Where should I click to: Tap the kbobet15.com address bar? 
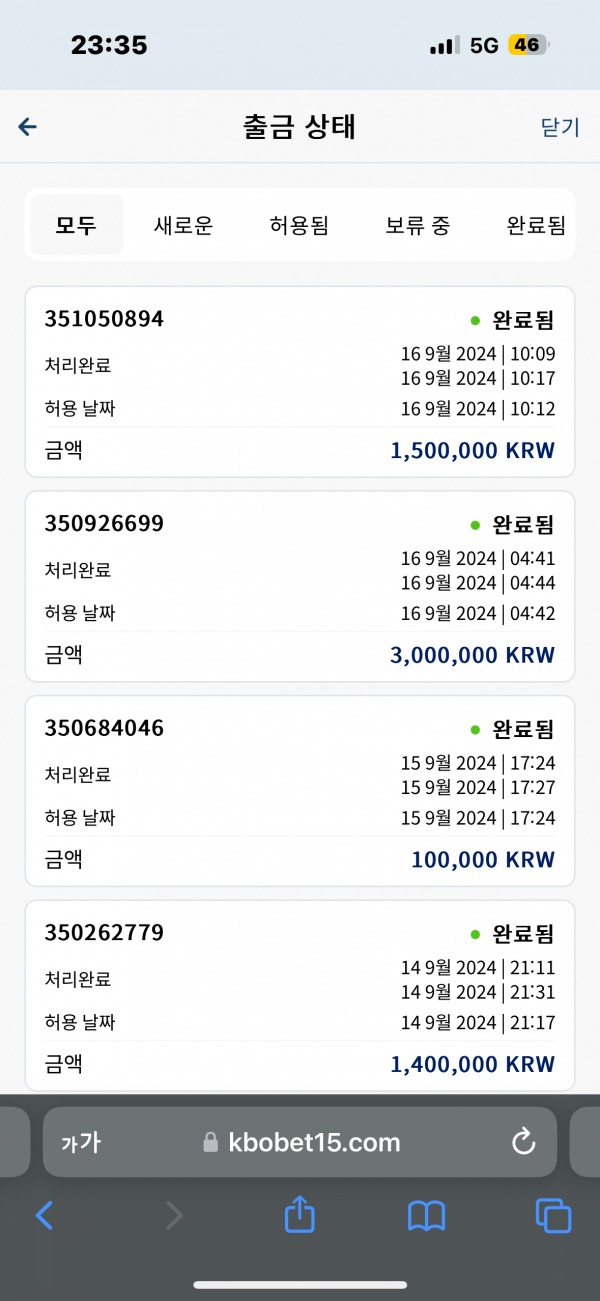coord(300,1142)
